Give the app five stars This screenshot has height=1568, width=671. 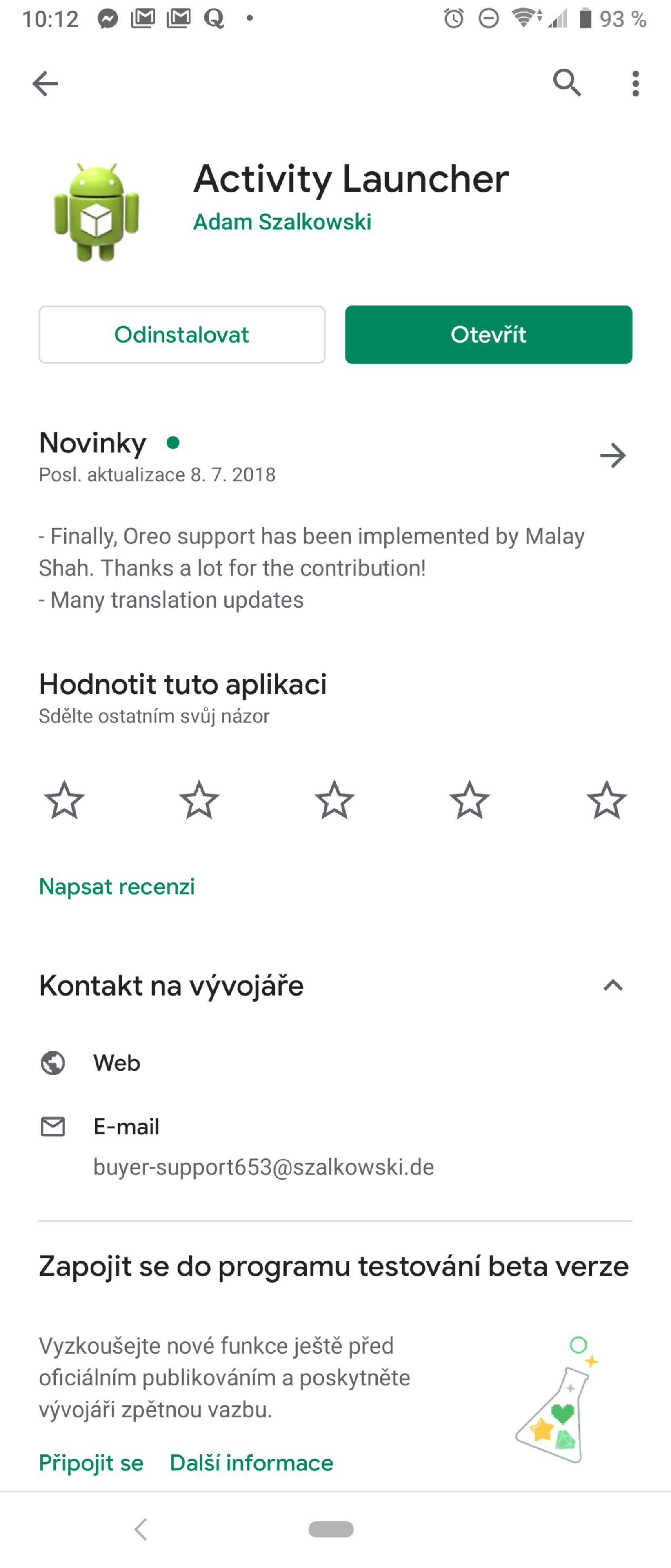click(606, 800)
